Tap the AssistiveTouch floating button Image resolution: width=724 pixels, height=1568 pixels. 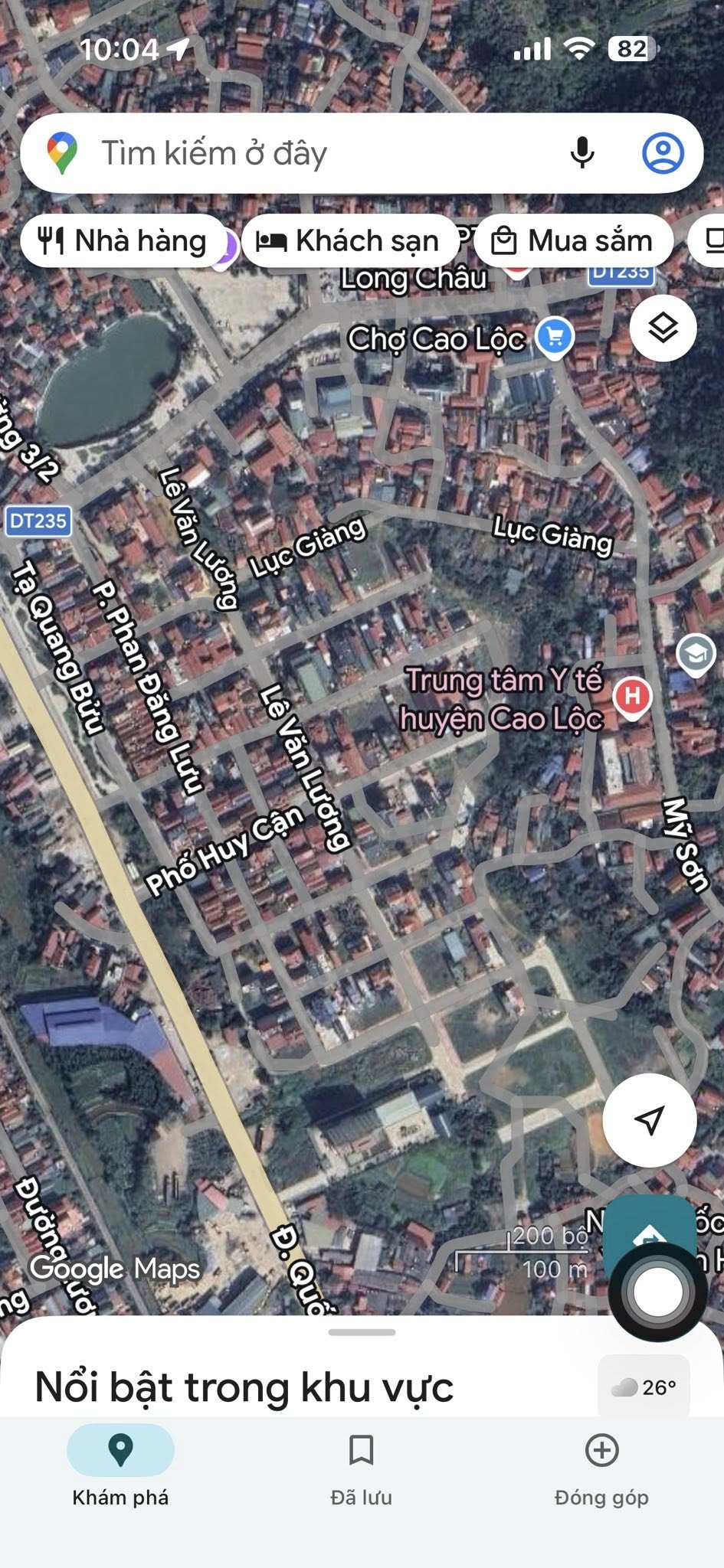tap(657, 1292)
